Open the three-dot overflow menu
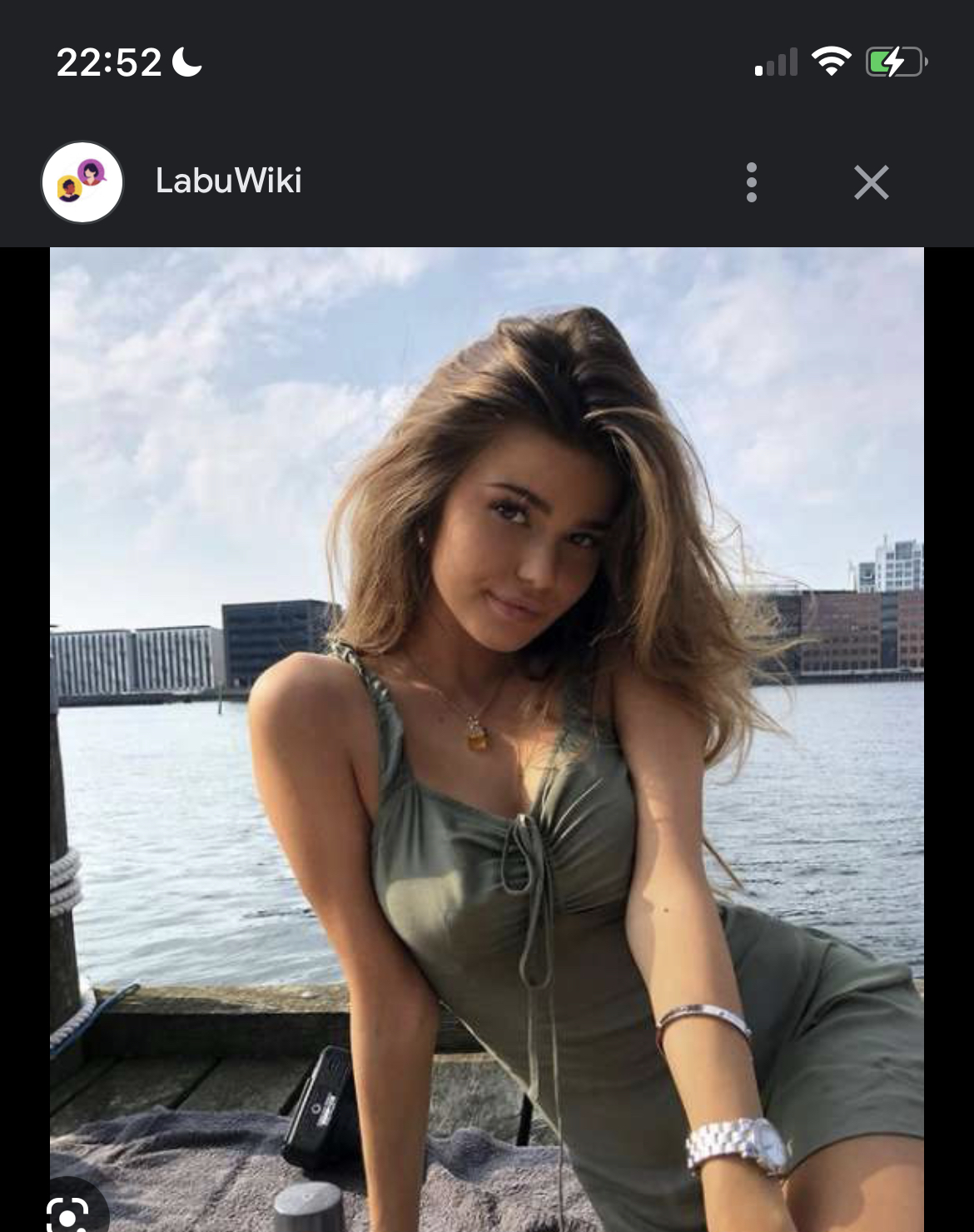Image resolution: width=974 pixels, height=1232 pixels. click(x=751, y=182)
